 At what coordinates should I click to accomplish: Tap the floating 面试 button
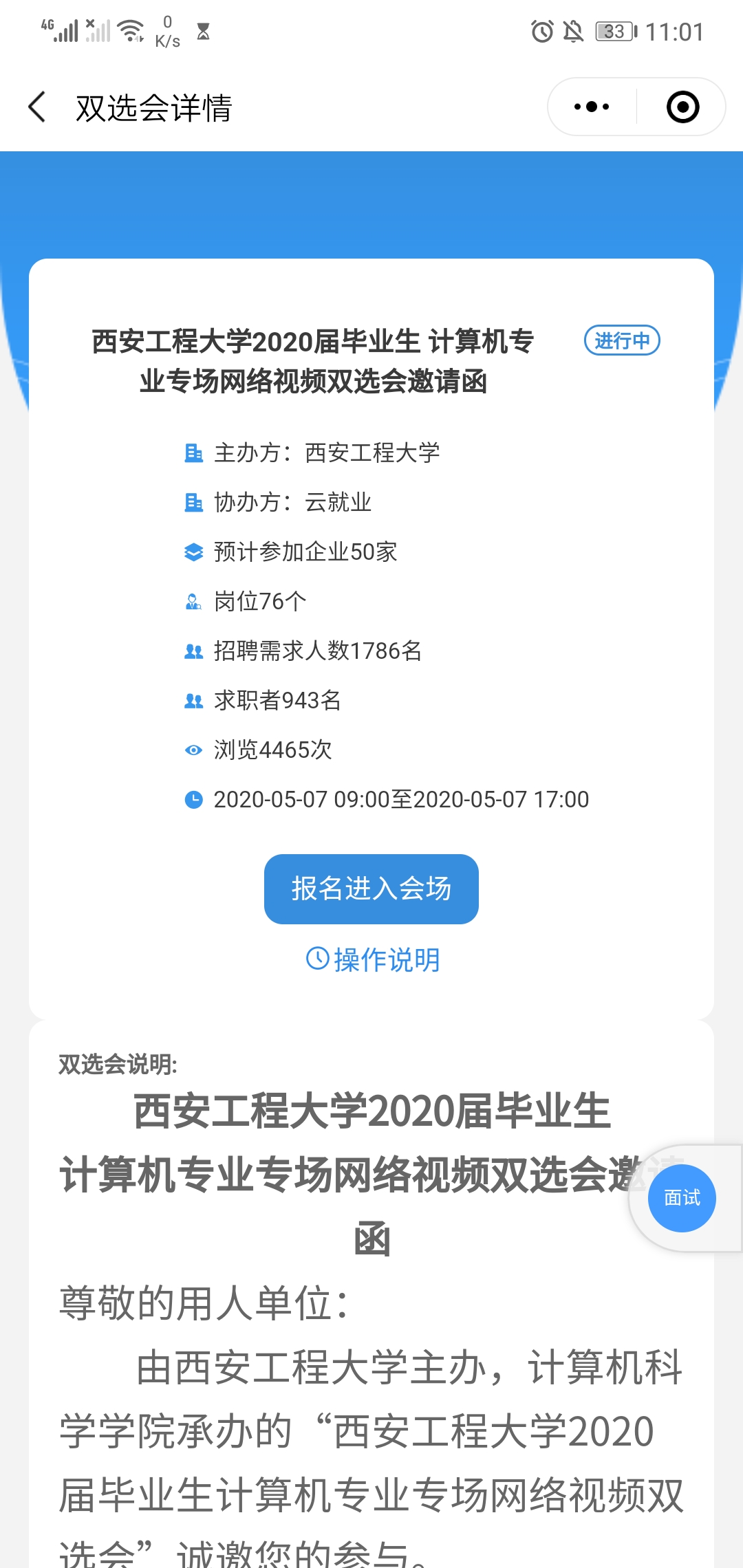(682, 1198)
